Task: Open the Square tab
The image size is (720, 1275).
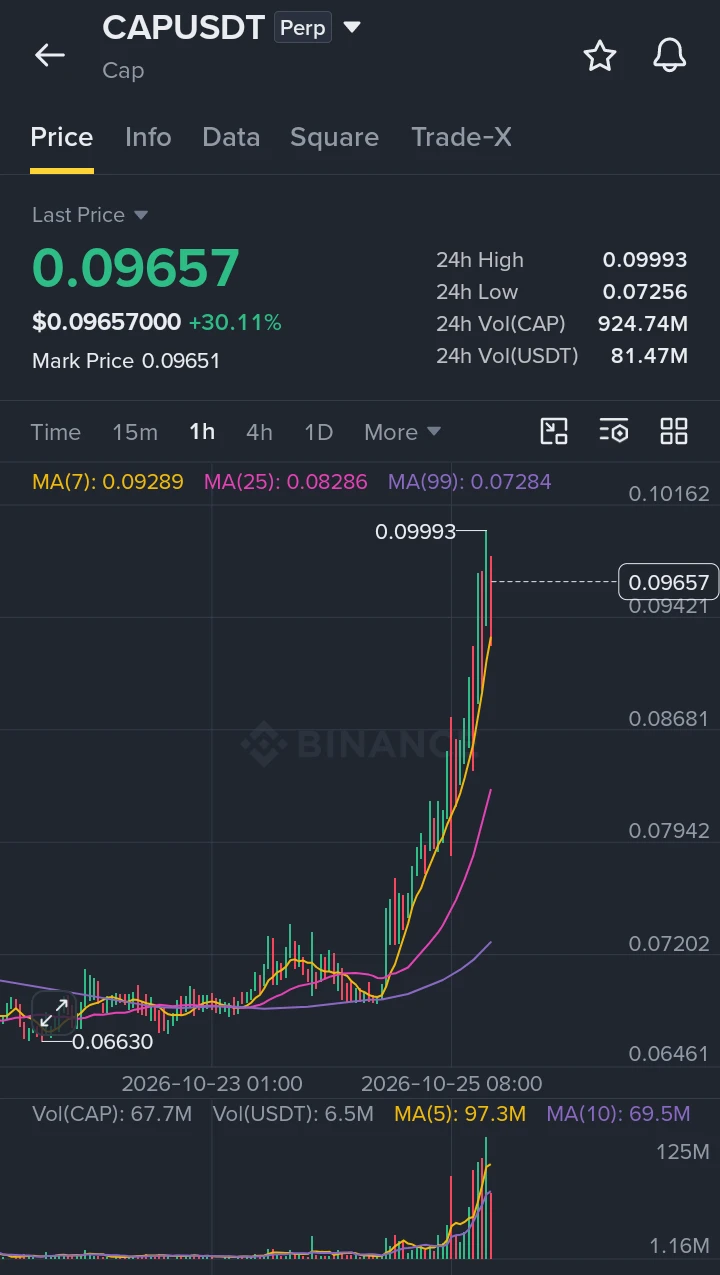Action: pos(334,137)
